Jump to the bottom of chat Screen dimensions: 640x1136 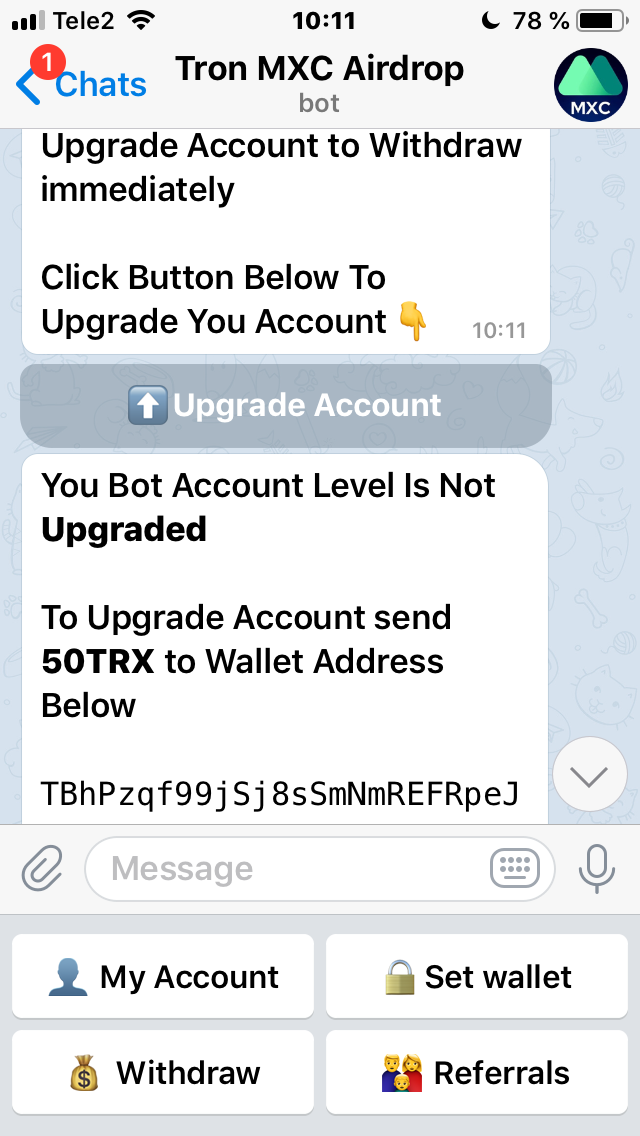pyautogui.click(x=589, y=775)
